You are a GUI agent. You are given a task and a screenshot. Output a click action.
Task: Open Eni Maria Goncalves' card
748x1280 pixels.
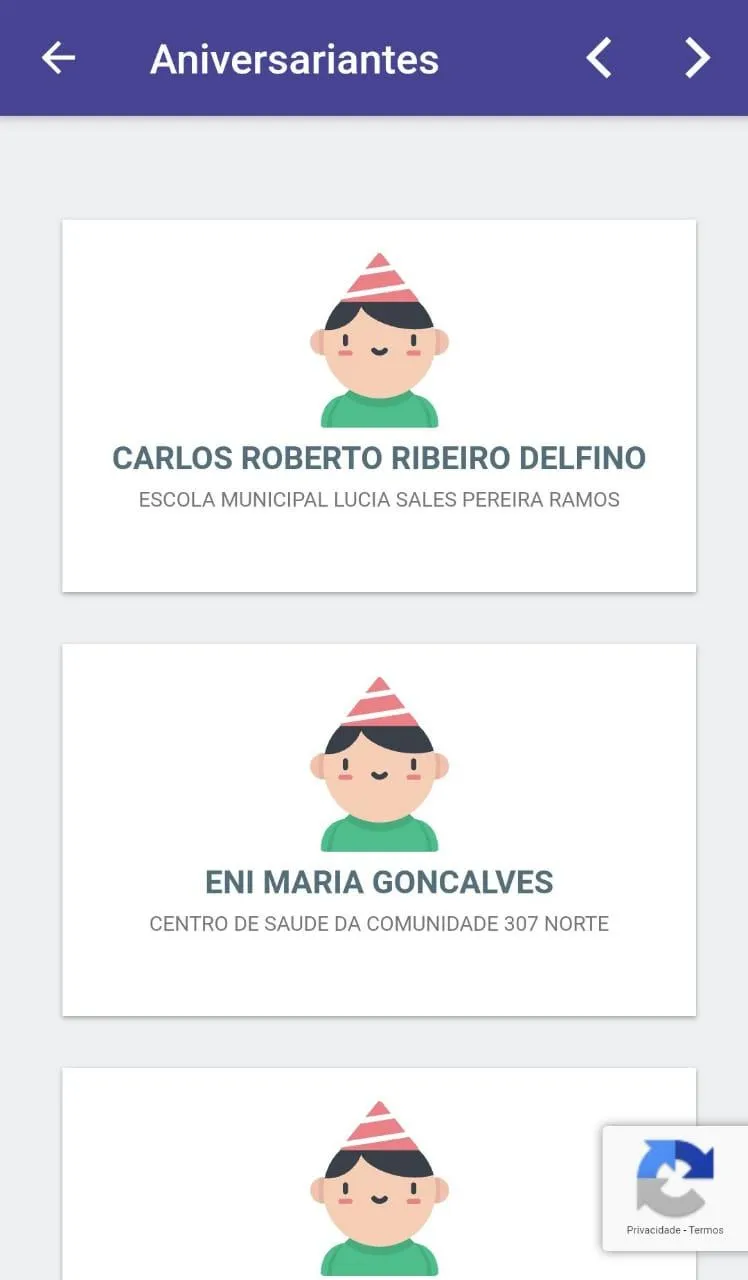(x=379, y=830)
